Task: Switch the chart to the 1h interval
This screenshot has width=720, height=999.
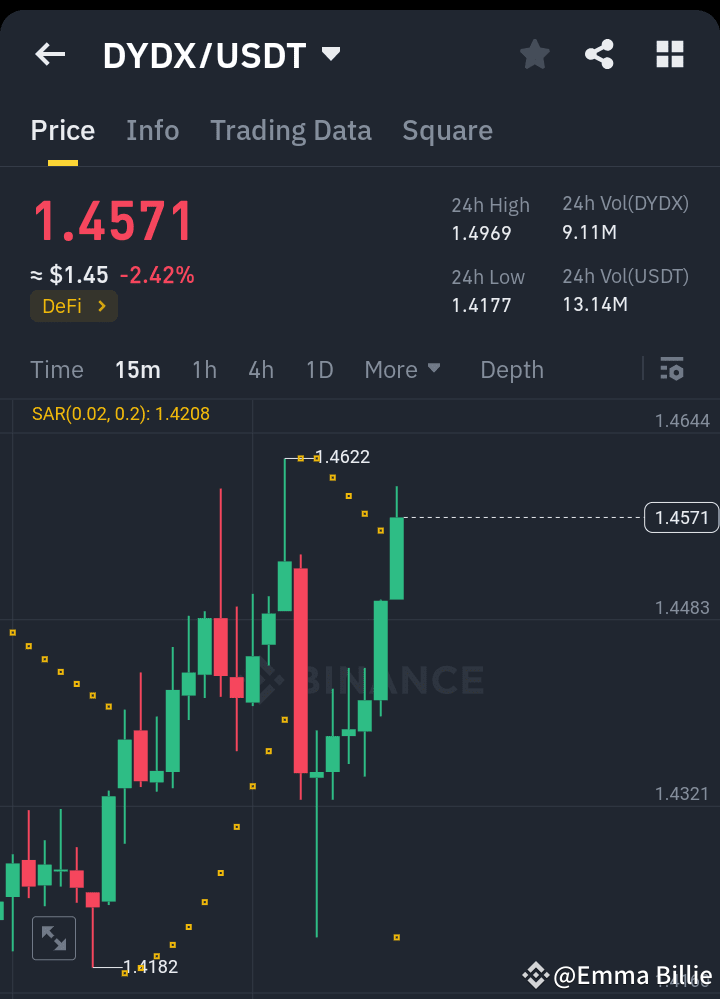Action: (204, 370)
